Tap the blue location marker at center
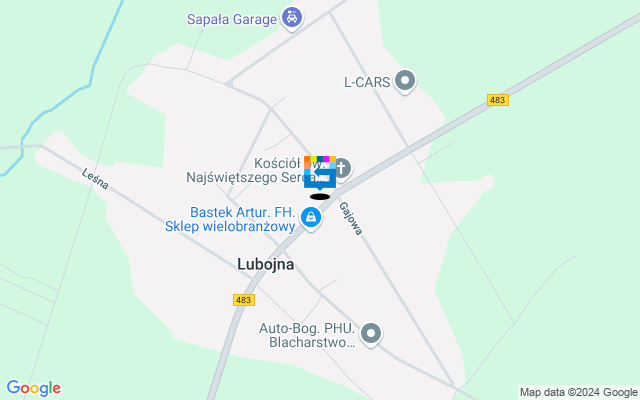 point(320,176)
